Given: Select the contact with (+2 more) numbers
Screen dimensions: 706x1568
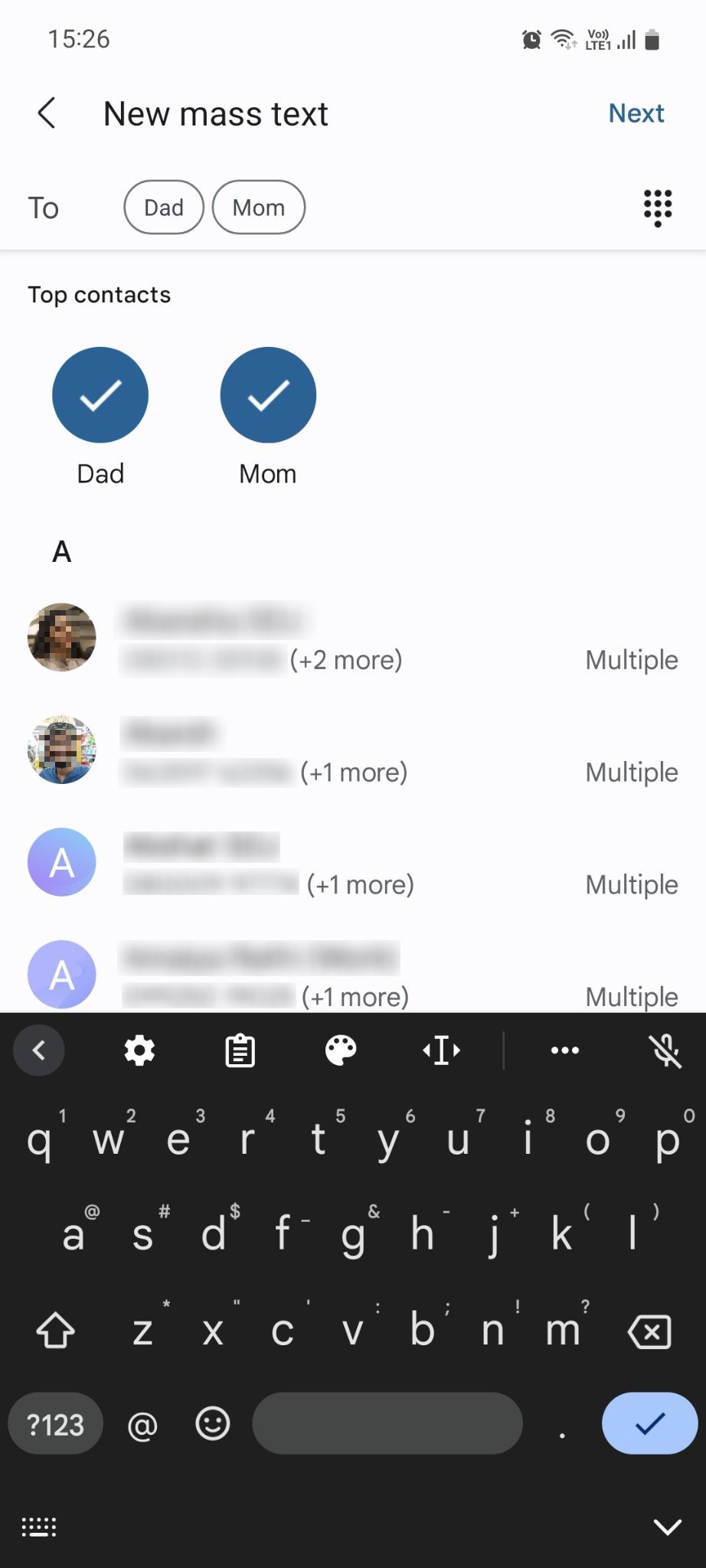Looking at the screenshot, I should [353, 639].
